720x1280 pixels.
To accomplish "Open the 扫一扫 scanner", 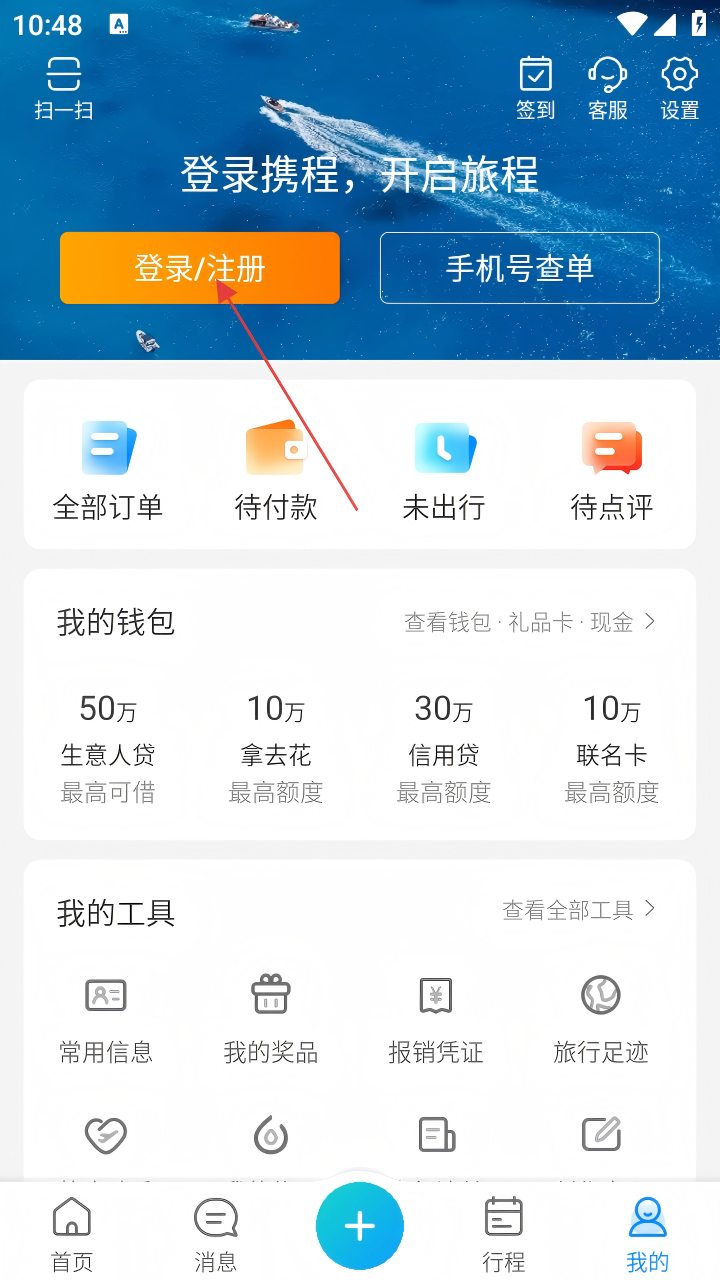I will [64, 88].
